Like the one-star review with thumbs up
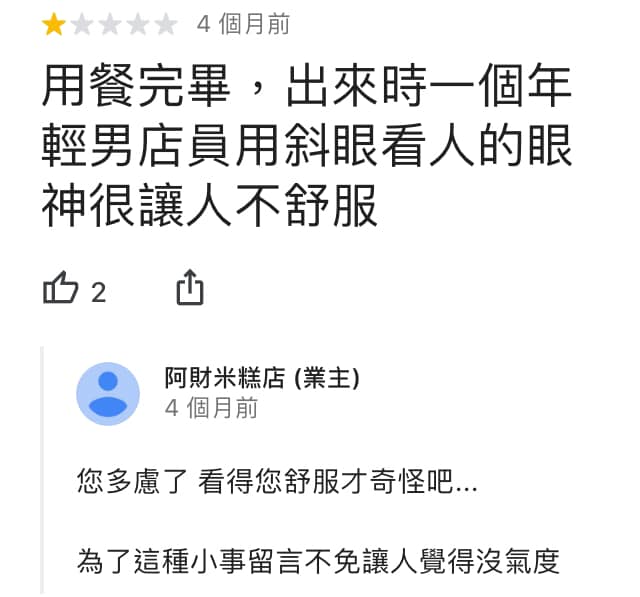Image resolution: width=640 pixels, height=597 pixels. pos(60,290)
